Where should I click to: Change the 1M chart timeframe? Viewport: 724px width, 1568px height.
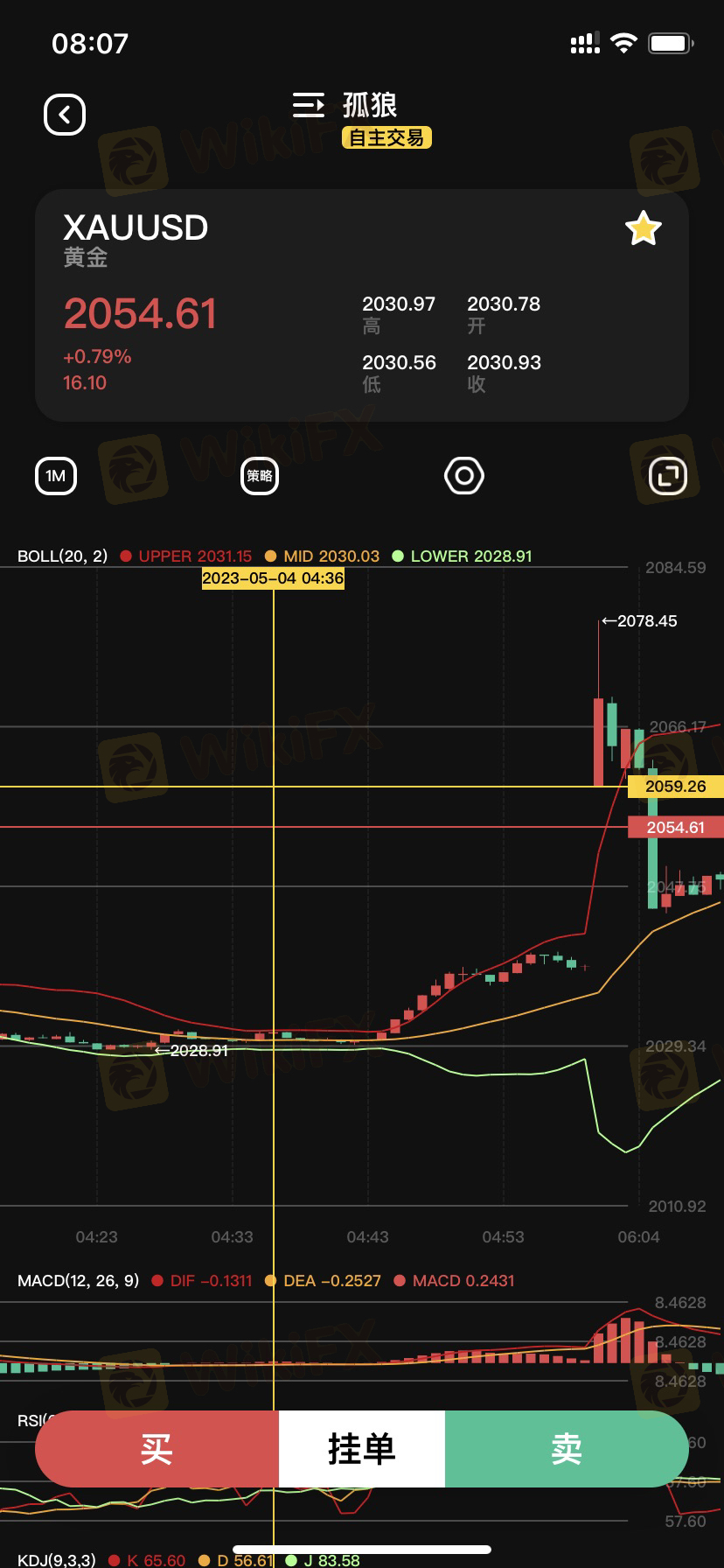(x=56, y=476)
